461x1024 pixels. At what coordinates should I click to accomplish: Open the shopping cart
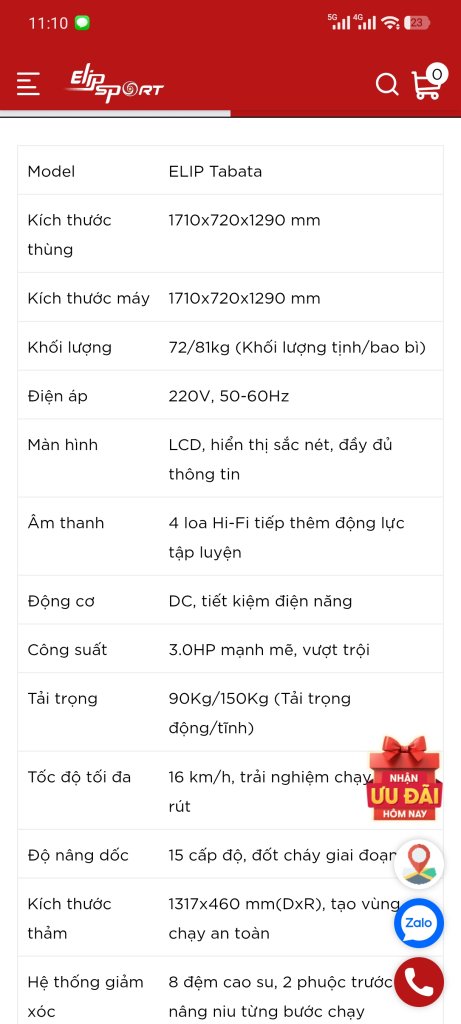click(428, 82)
